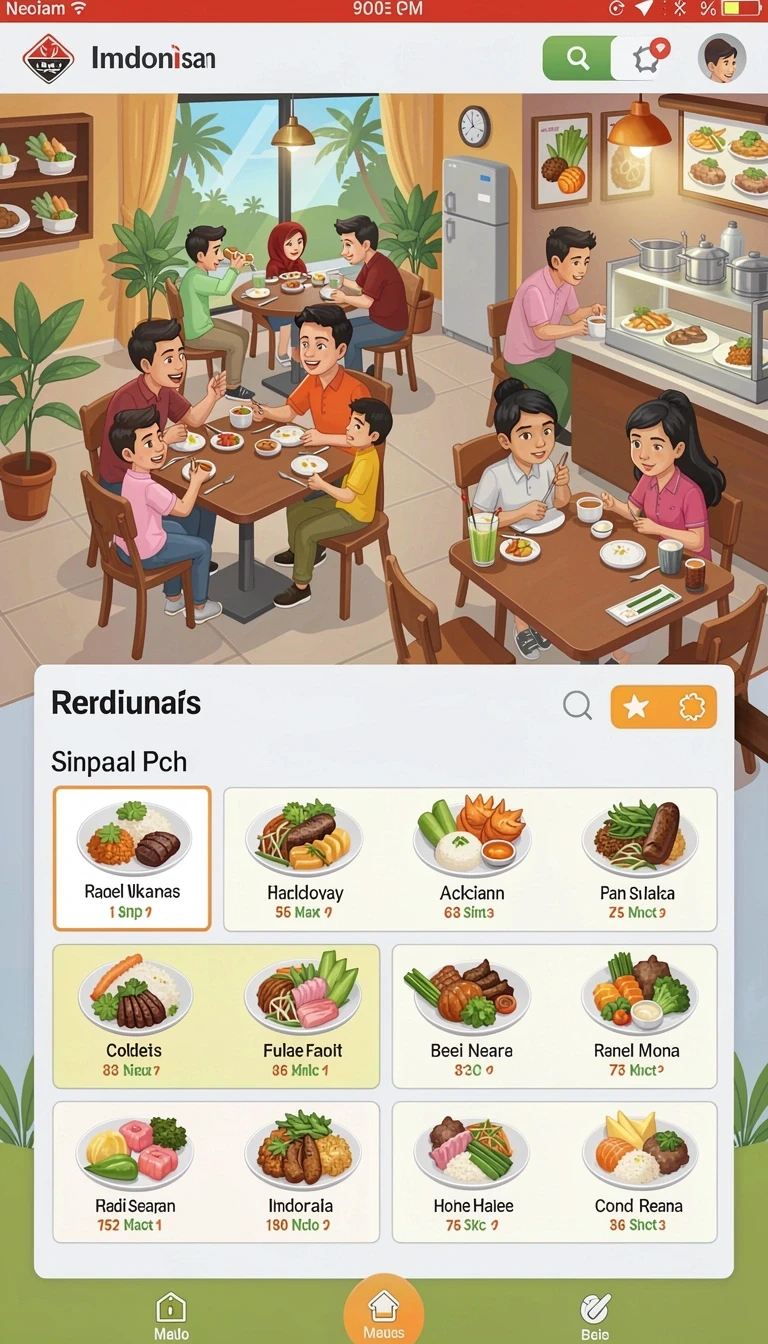Tap the green search button in header

point(578,58)
